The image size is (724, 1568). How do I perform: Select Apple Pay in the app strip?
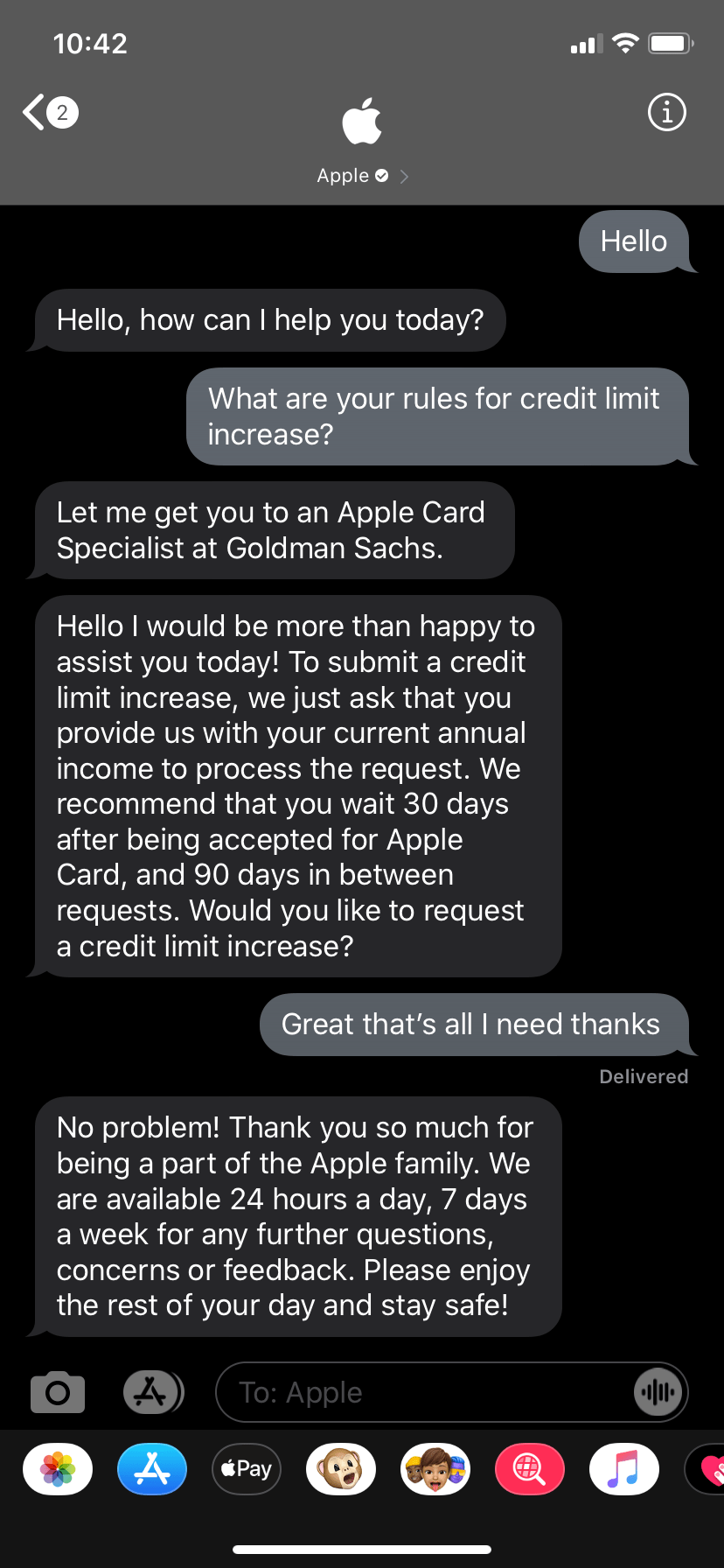[247, 1469]
